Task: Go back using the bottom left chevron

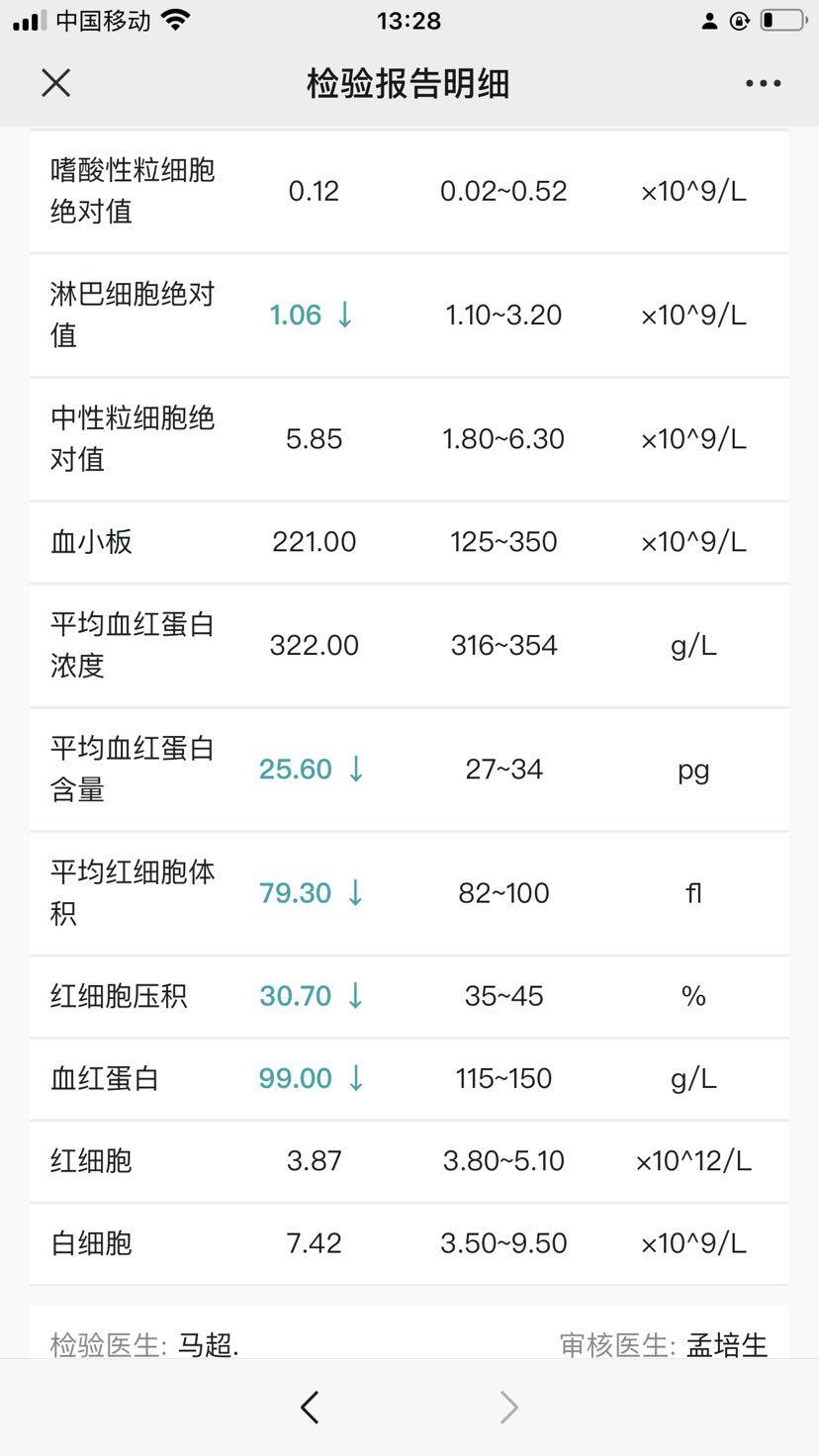Action: [310, 1407]
